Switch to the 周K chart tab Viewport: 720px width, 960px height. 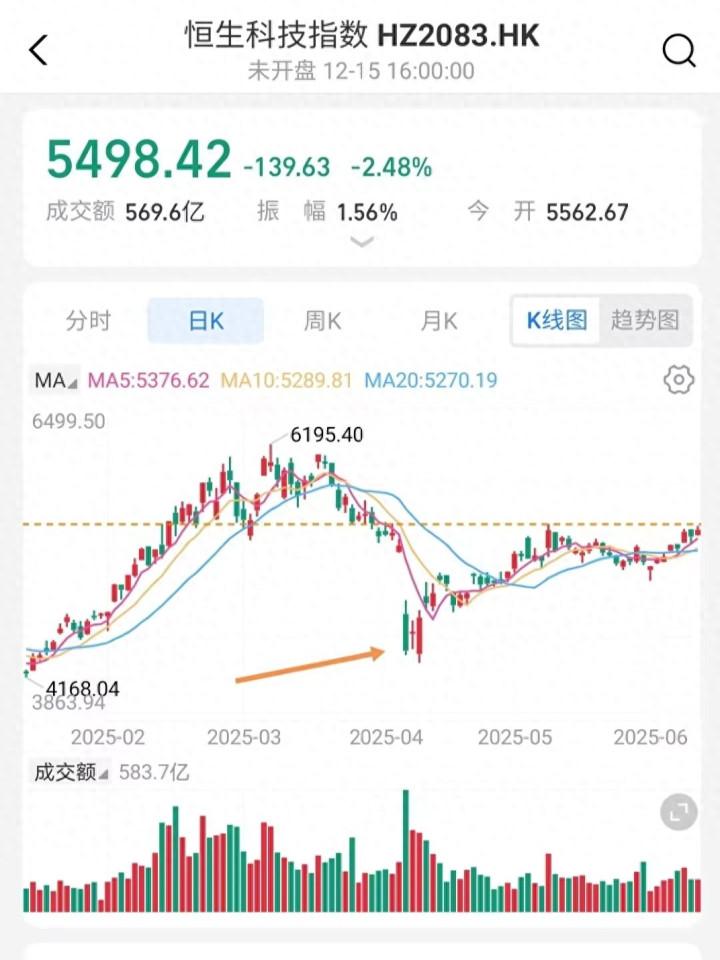pos(323,321)
